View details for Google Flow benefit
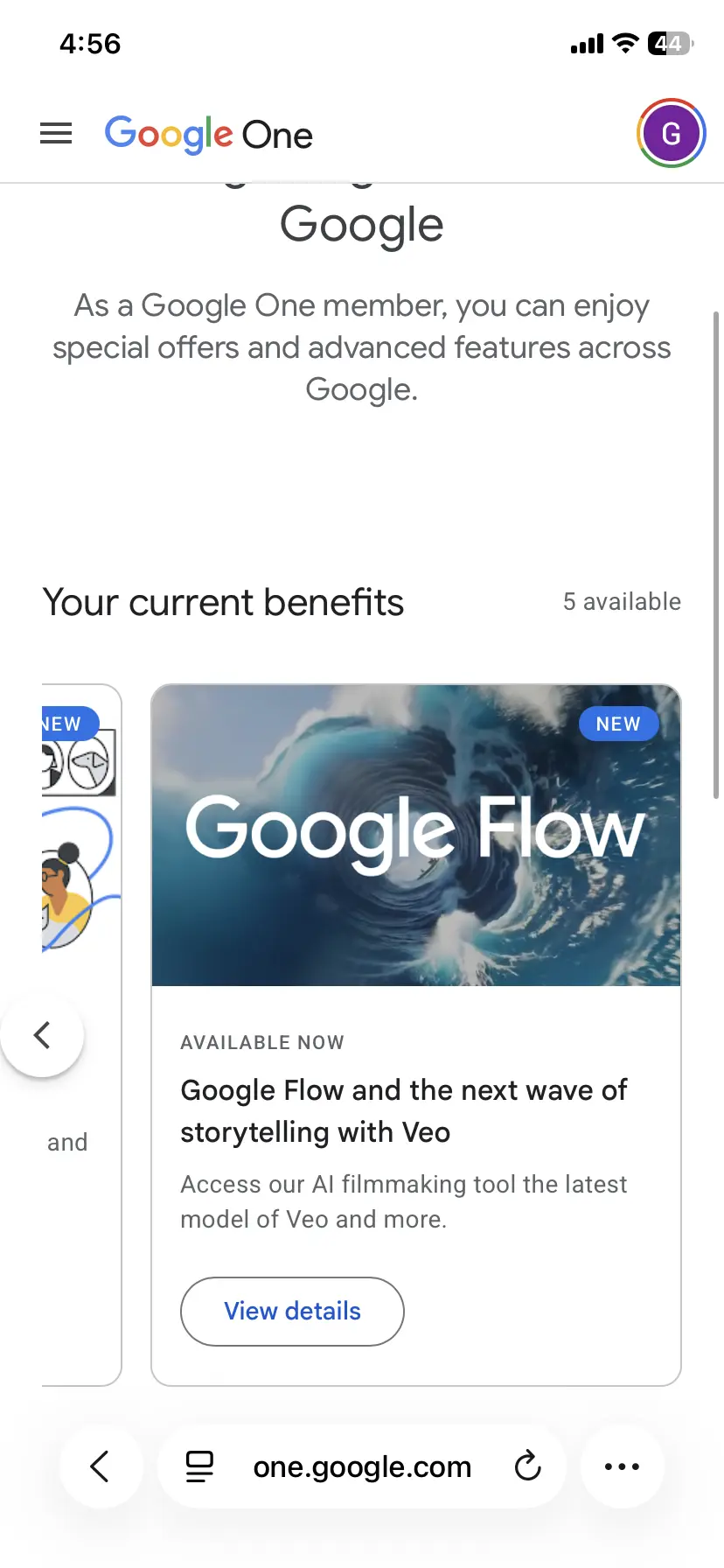This screenshot has height=1568, width=724. pos(292,1311)
